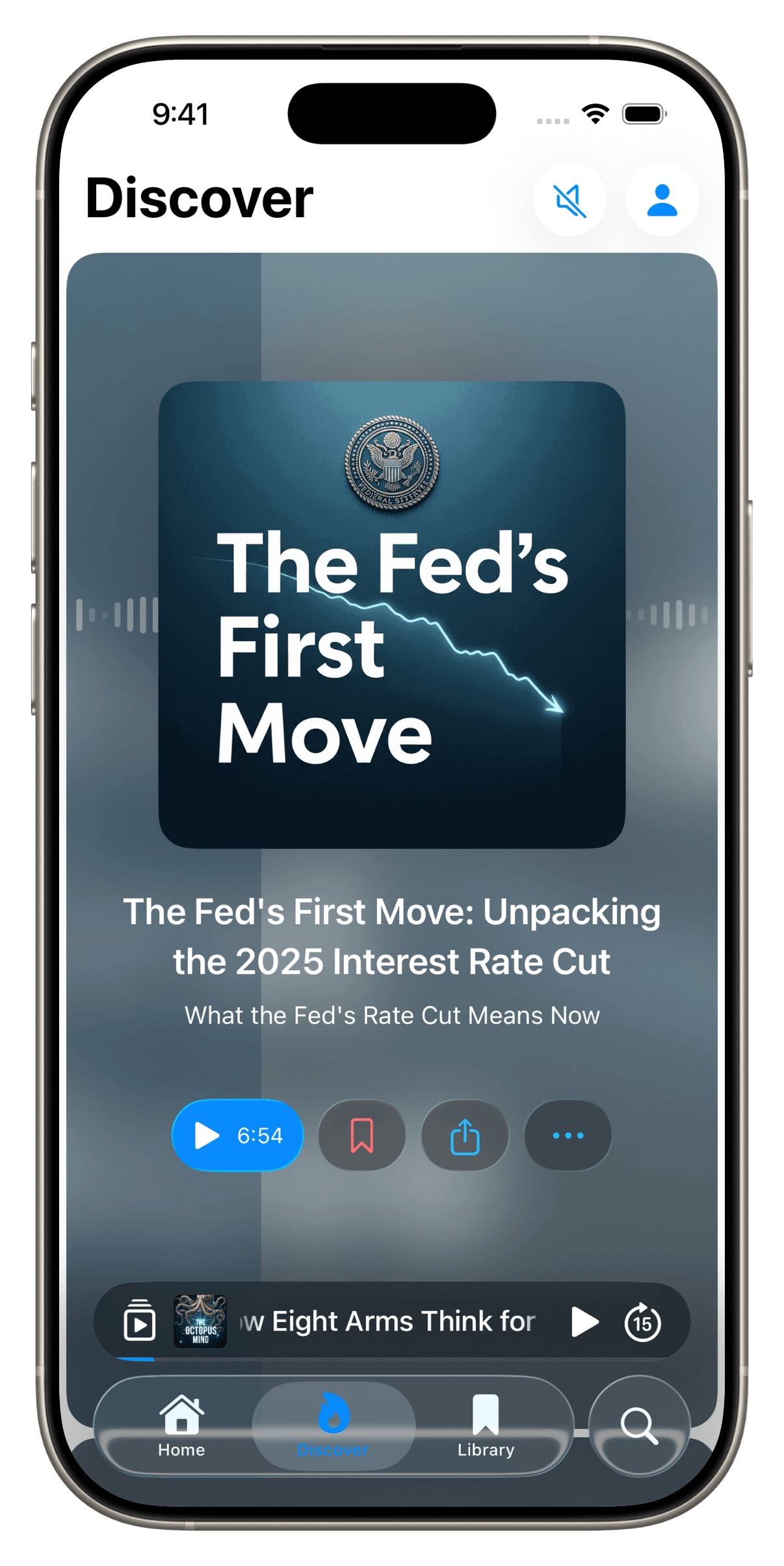Bookmark The Fed's First Move episode

[361, 1135]
